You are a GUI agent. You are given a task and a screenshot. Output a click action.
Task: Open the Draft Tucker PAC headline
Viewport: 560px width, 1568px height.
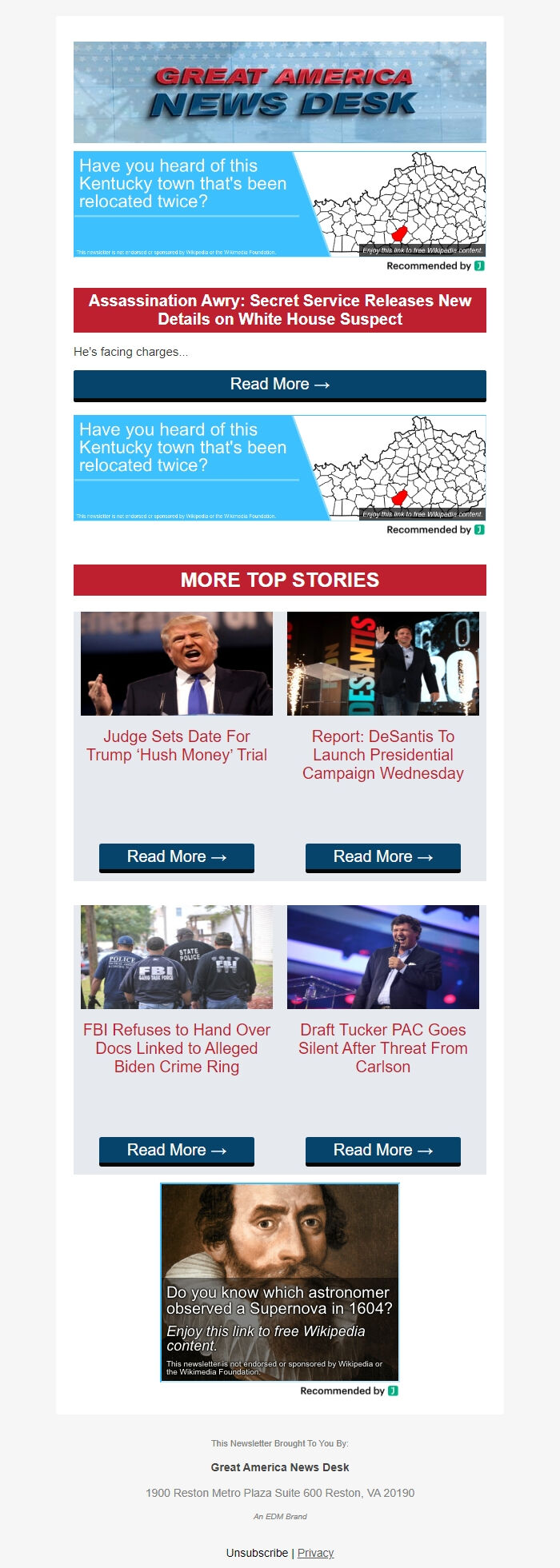(383, 1047)
